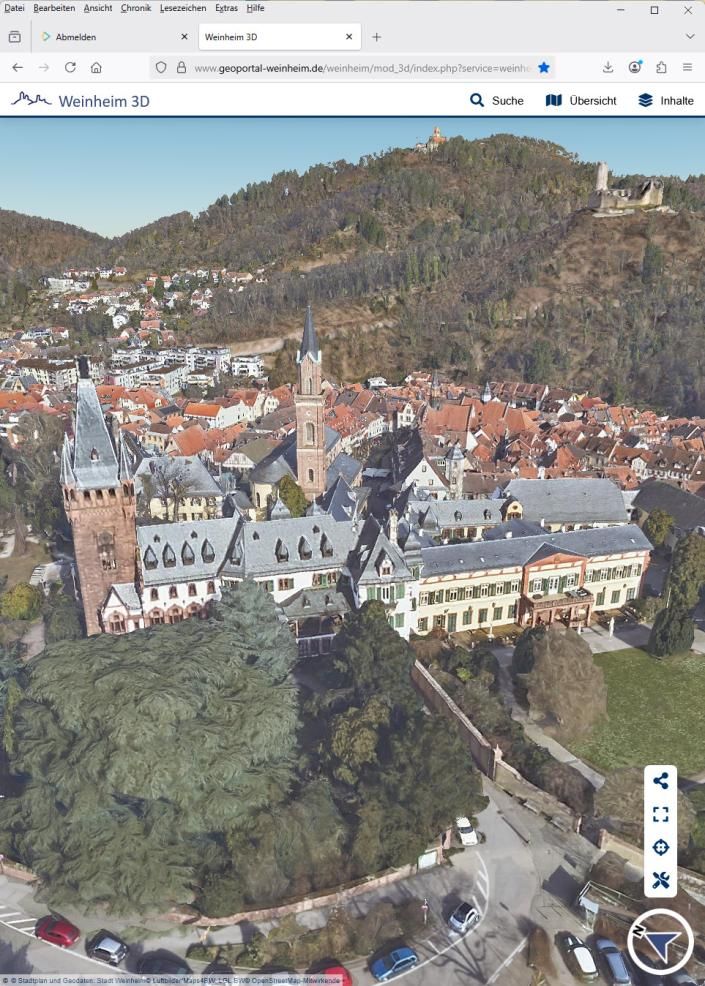Open the tools wrench menu
The height and width of the screenshot is (986, 705).
[x=660, y=881]
